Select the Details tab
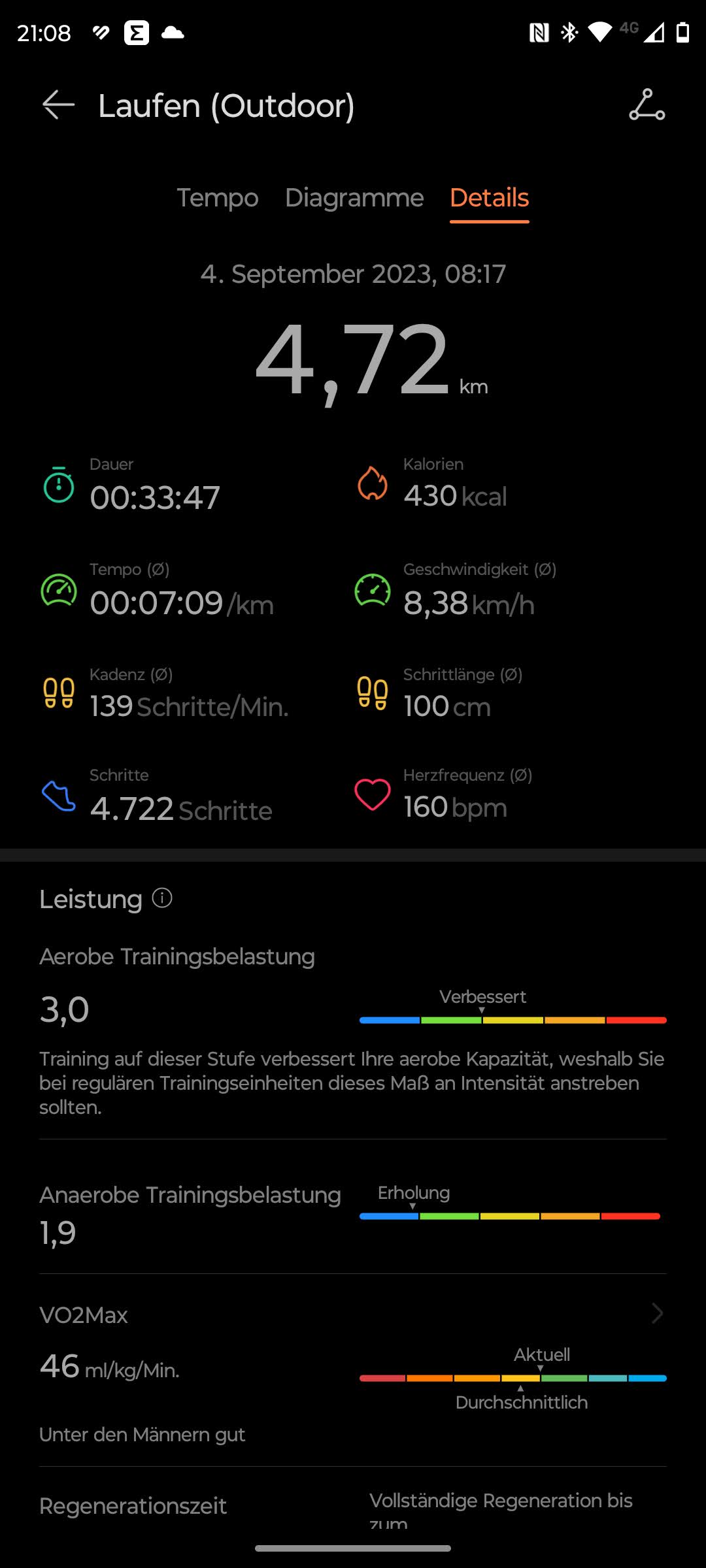 [x=489, y=197]
